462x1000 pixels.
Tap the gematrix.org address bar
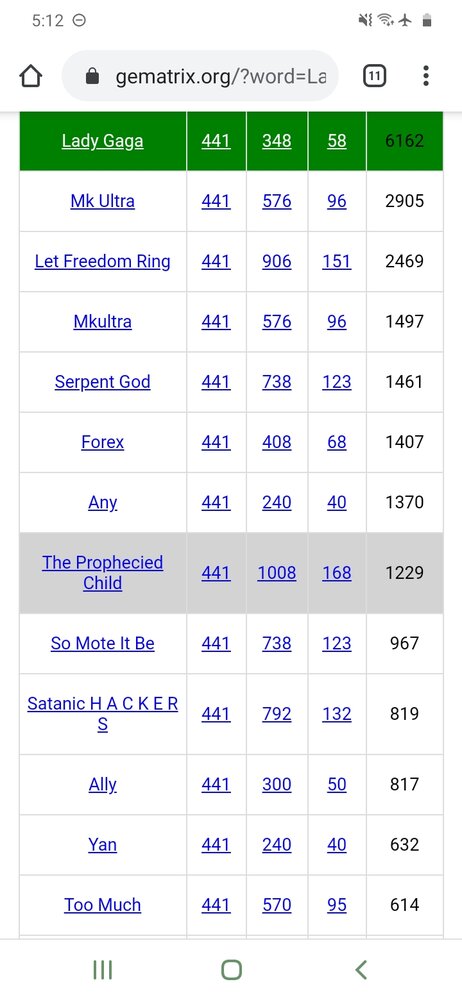200,77
